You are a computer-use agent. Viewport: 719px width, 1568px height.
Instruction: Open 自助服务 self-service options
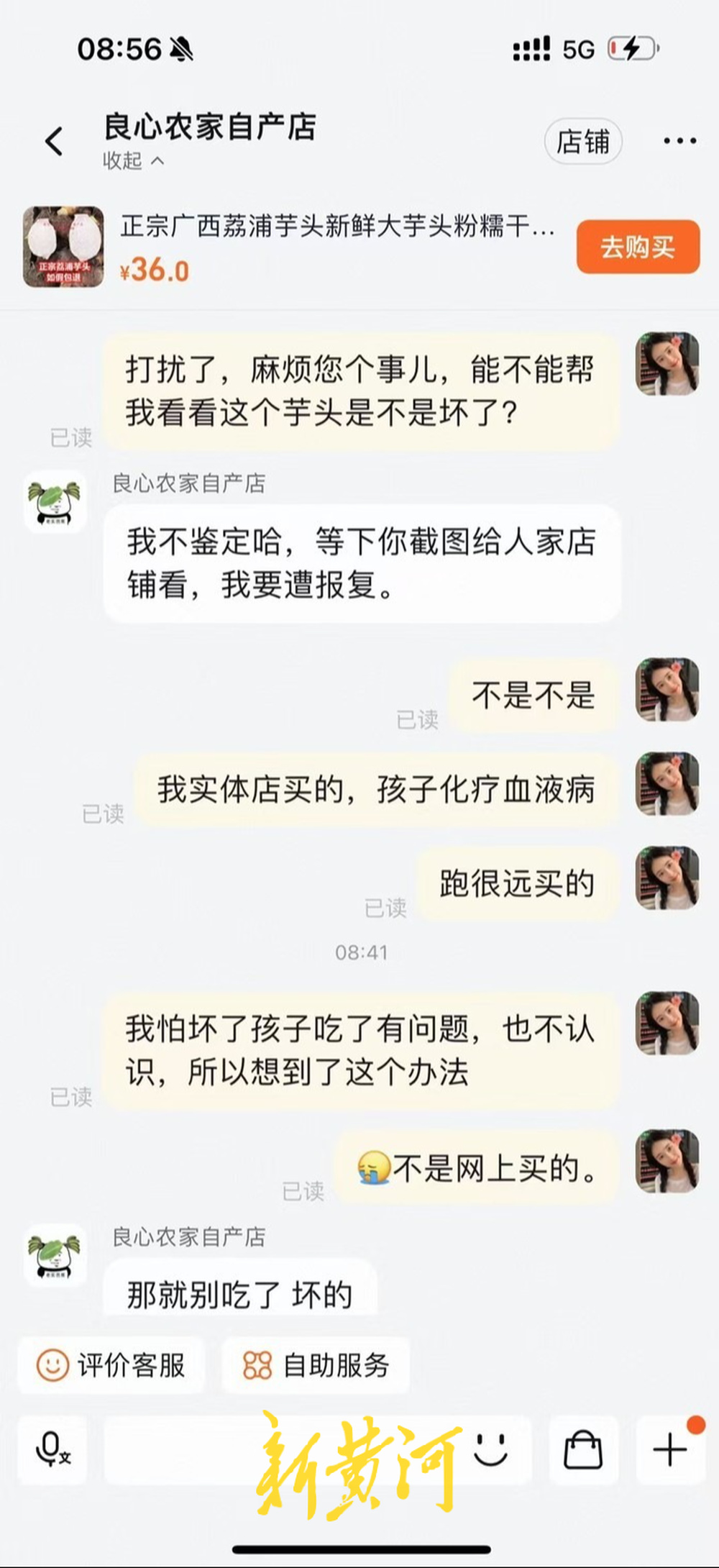click(x=316, y=1364)
